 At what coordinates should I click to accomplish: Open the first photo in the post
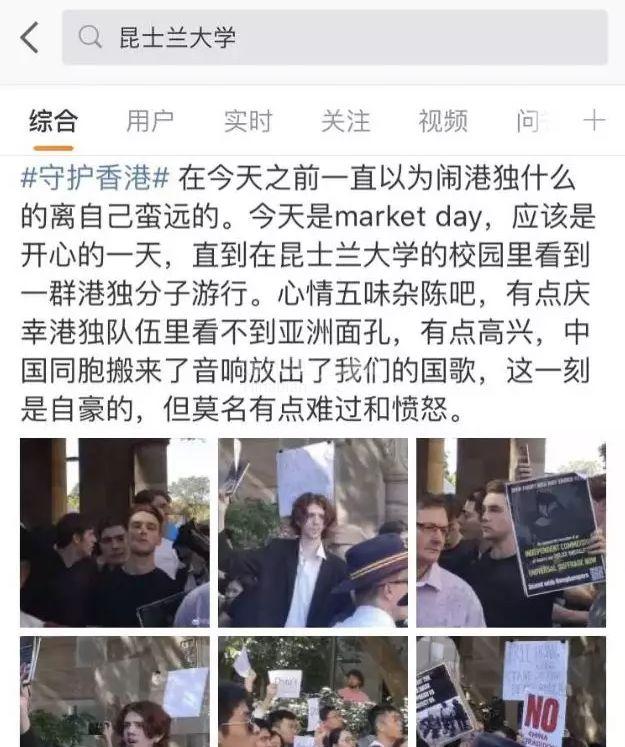[115, 532]
